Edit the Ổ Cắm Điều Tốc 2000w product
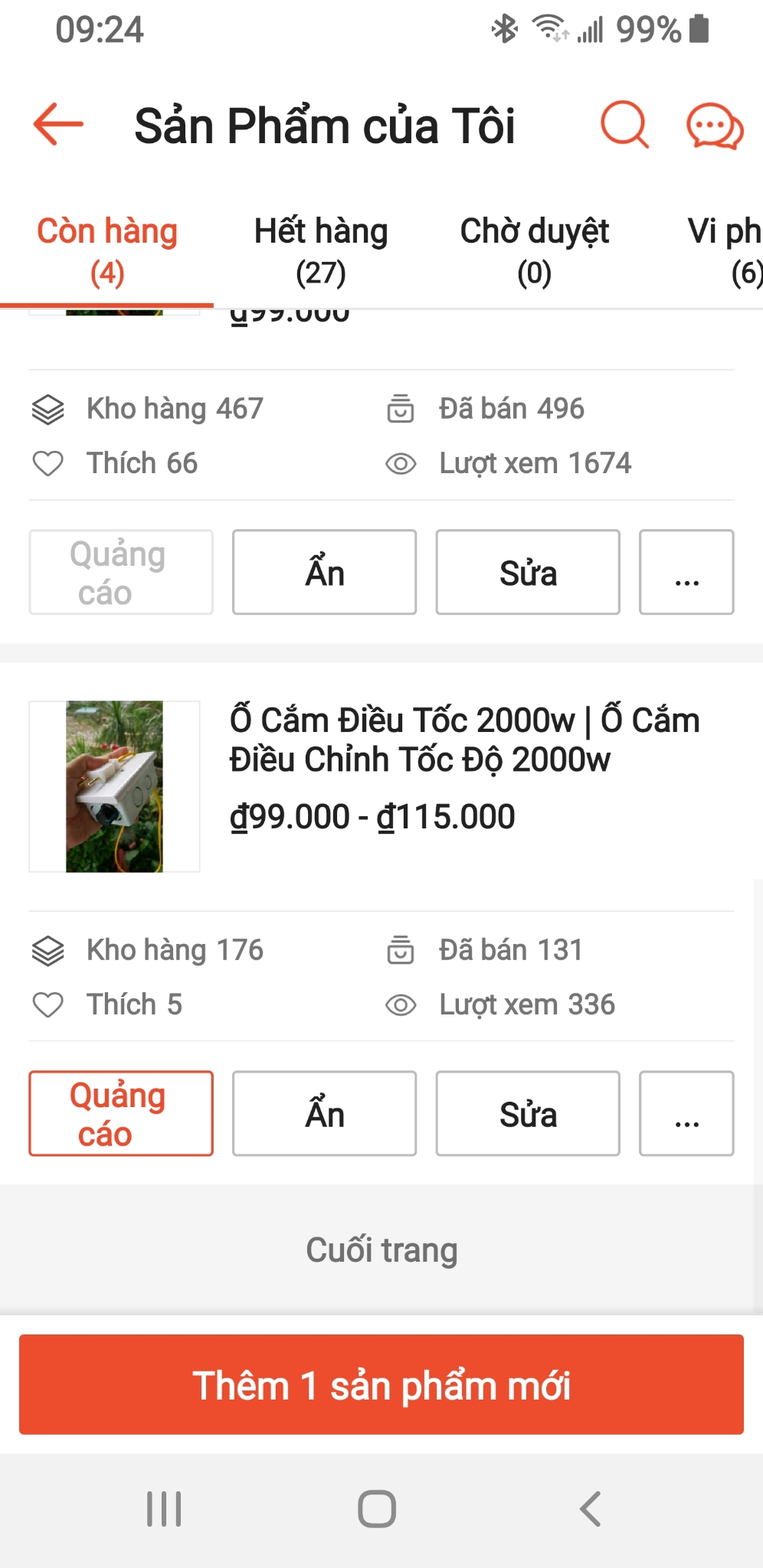 [x=528, y=1113]
